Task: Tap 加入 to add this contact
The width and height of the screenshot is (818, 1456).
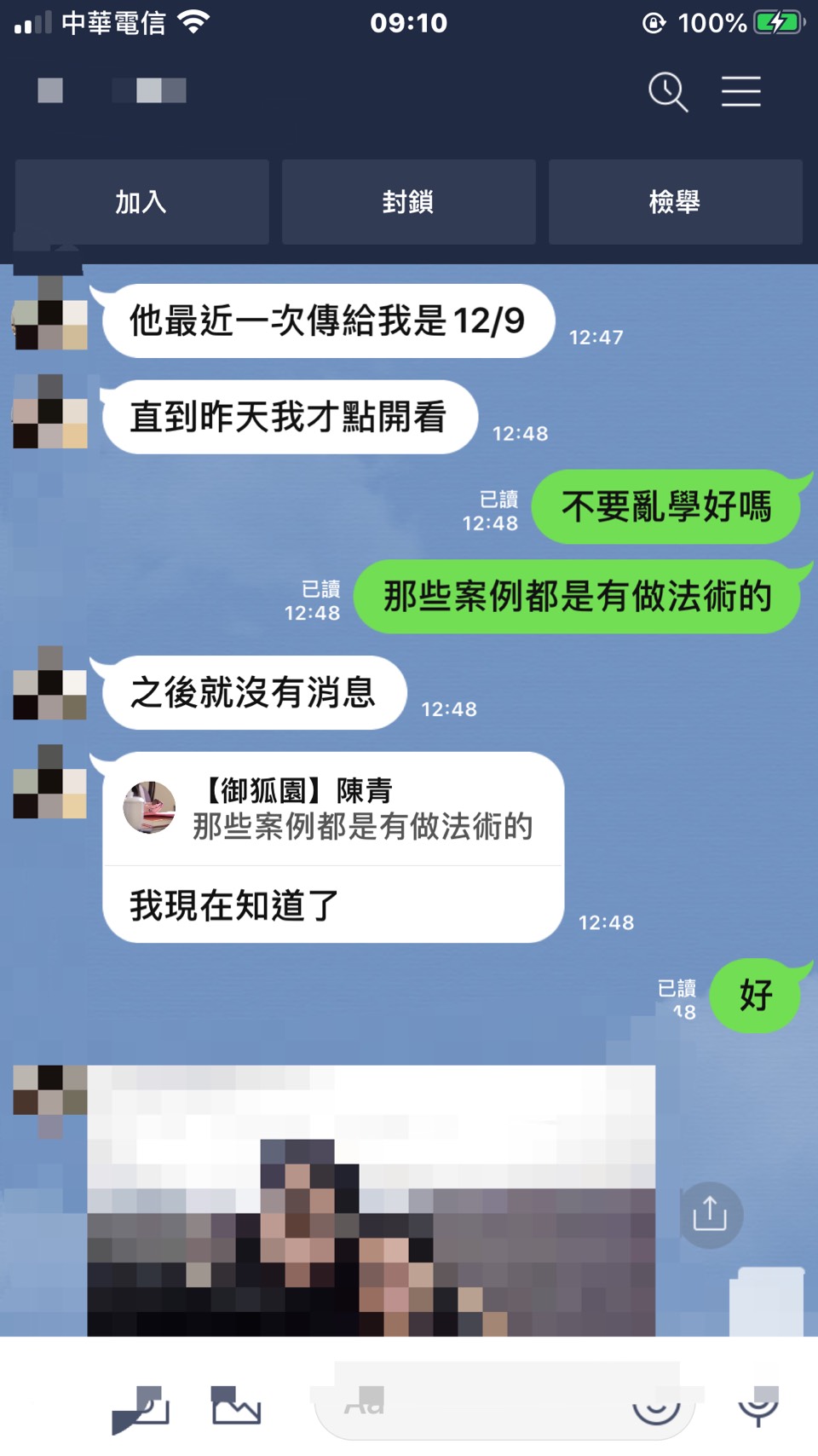Action: [141, 202]
